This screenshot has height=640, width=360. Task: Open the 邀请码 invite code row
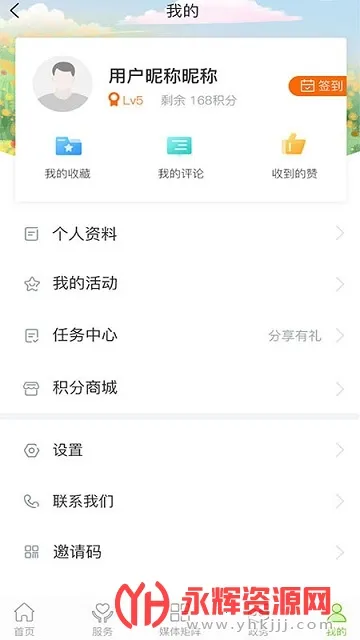coord(180,552)
